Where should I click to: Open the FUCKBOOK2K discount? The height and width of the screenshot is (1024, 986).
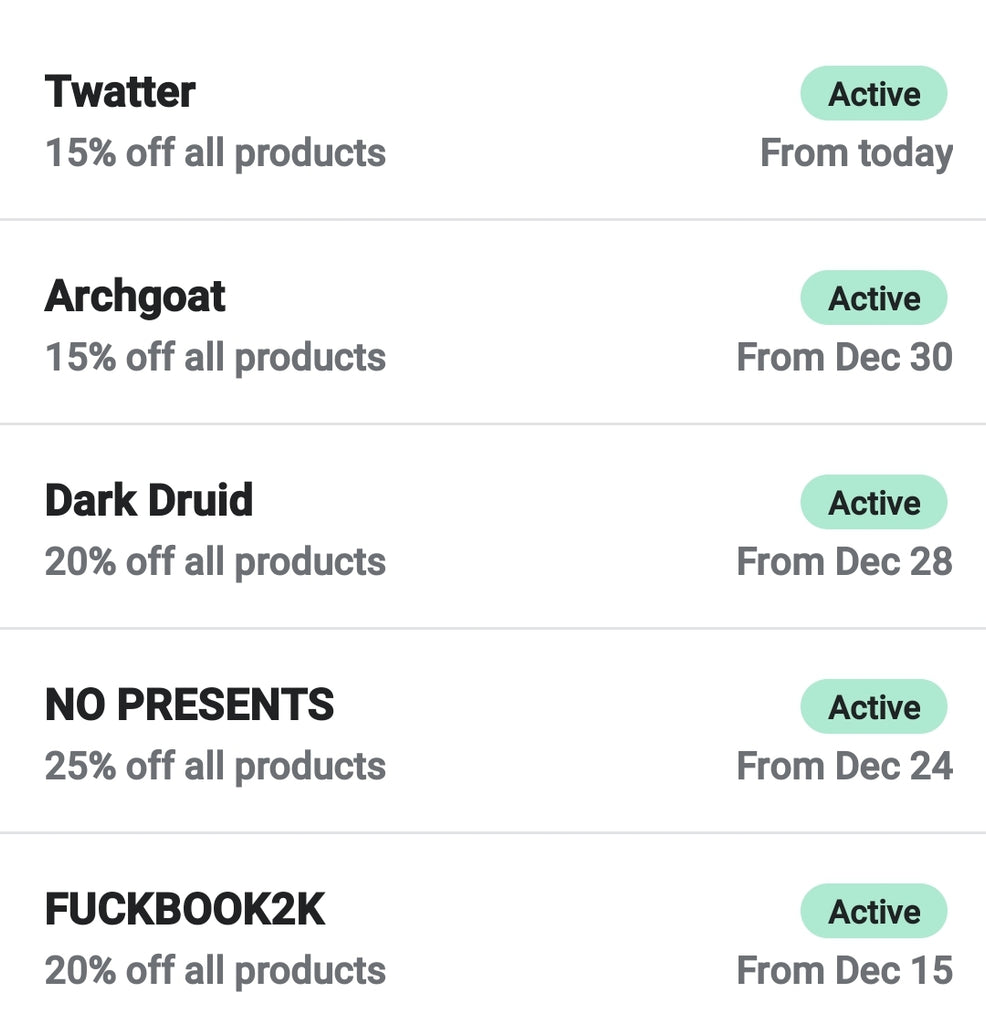point(185,910)
